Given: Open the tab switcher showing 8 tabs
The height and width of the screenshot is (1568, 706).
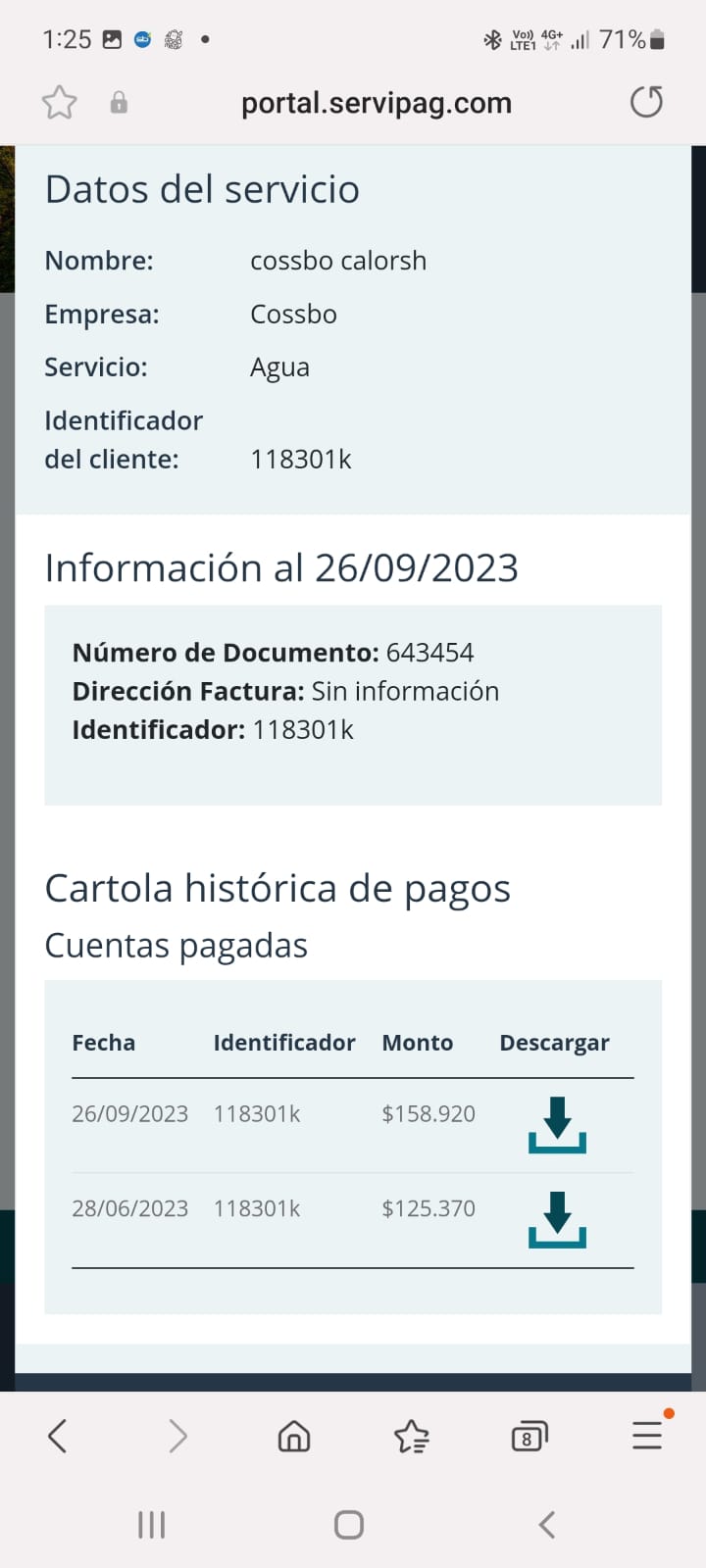Looking at the screenshot, I should coord(529,1436).
